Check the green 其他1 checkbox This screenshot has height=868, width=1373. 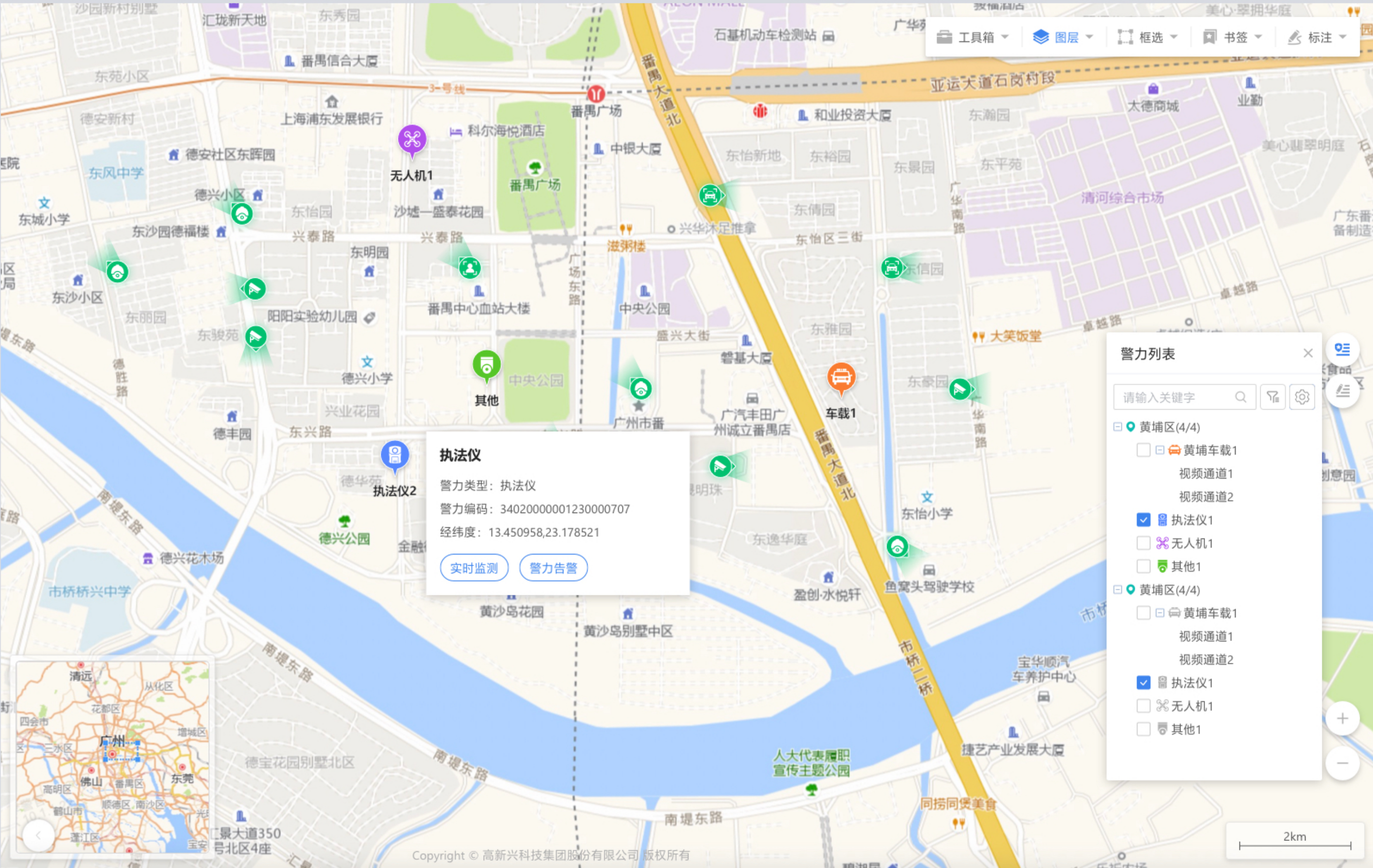pos(1143,567)
